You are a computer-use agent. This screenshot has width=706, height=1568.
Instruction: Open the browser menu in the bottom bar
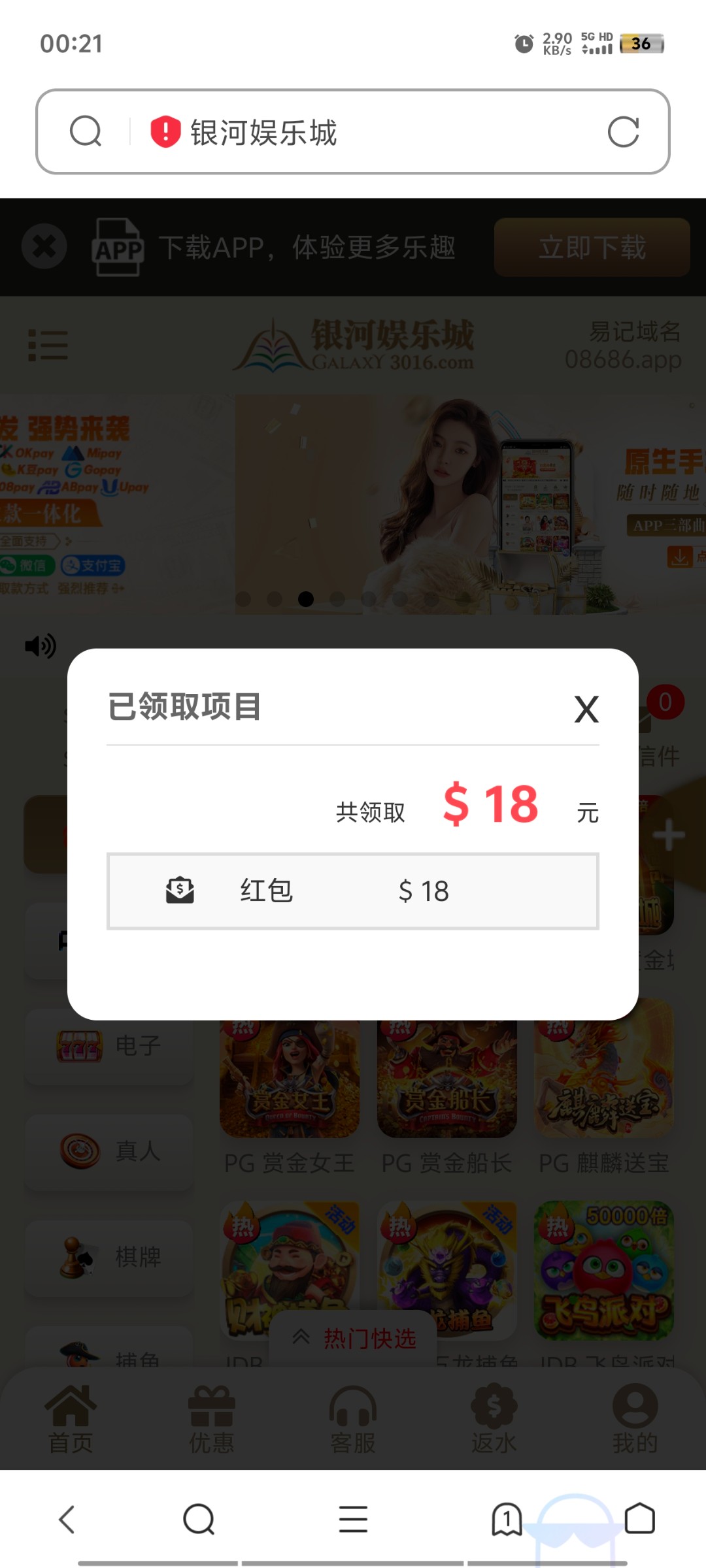click(353, 1519)
